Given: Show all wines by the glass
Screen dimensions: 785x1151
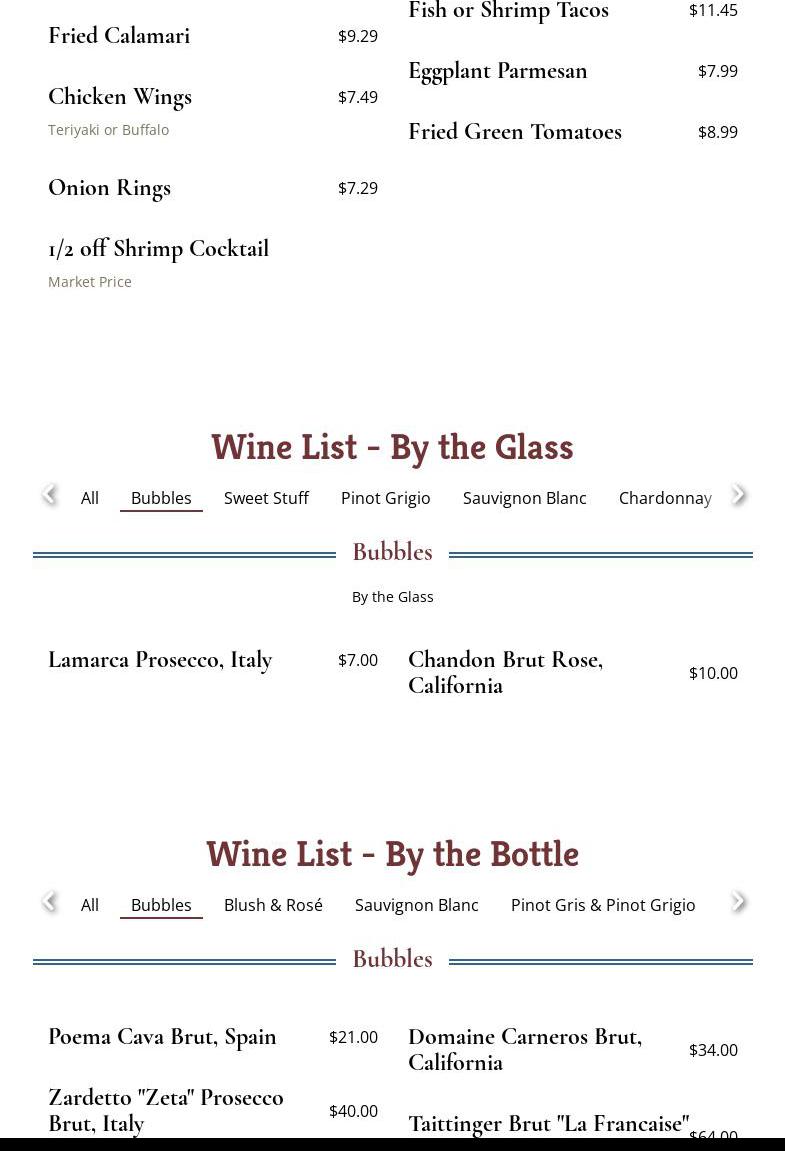Looking at the screenshot, I should tap(90, 498).
